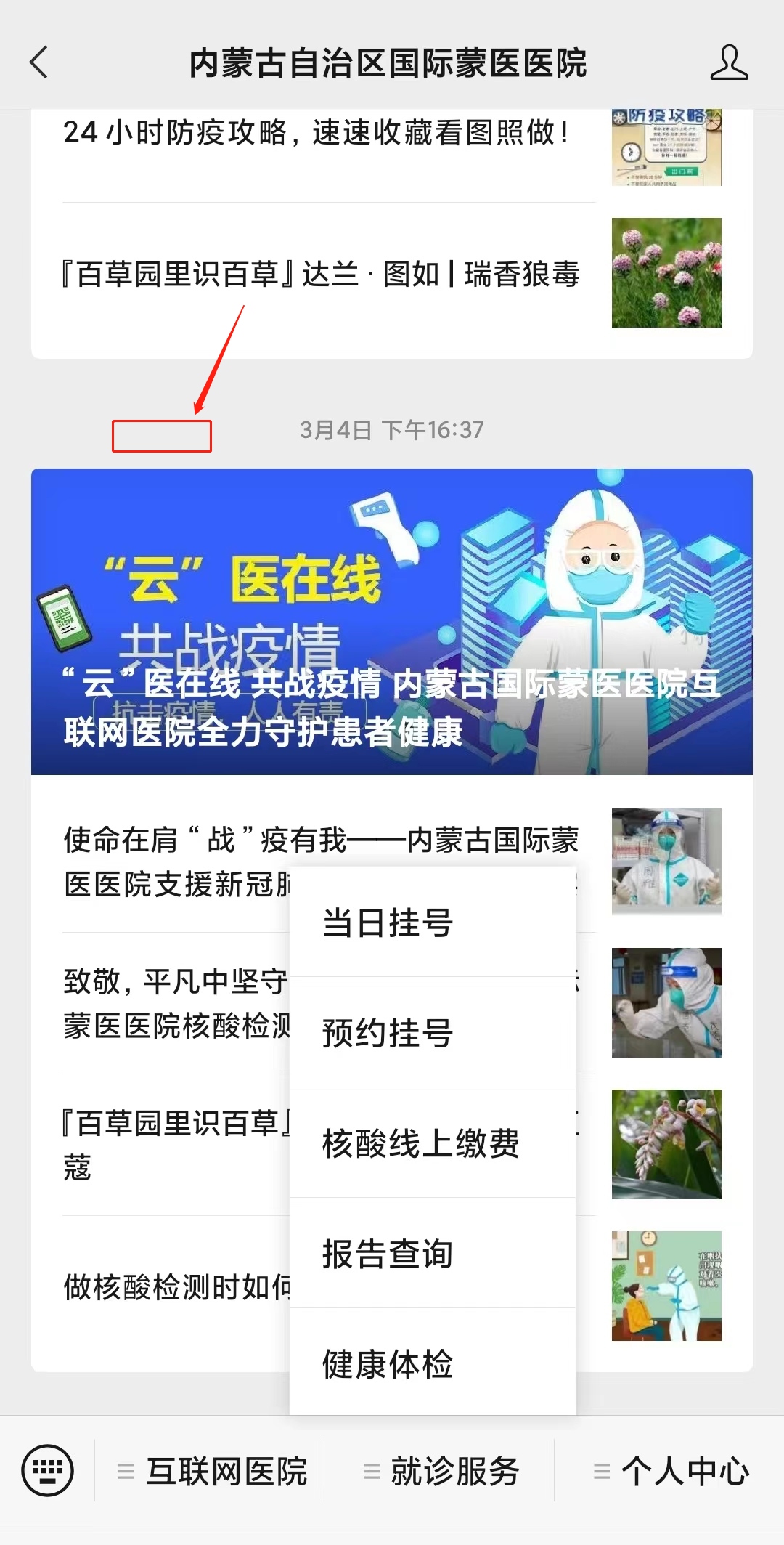Open the 使命在肩“战”疫有我 article
The height and width of the screenshot is (1545, 784).
(174, 861)
